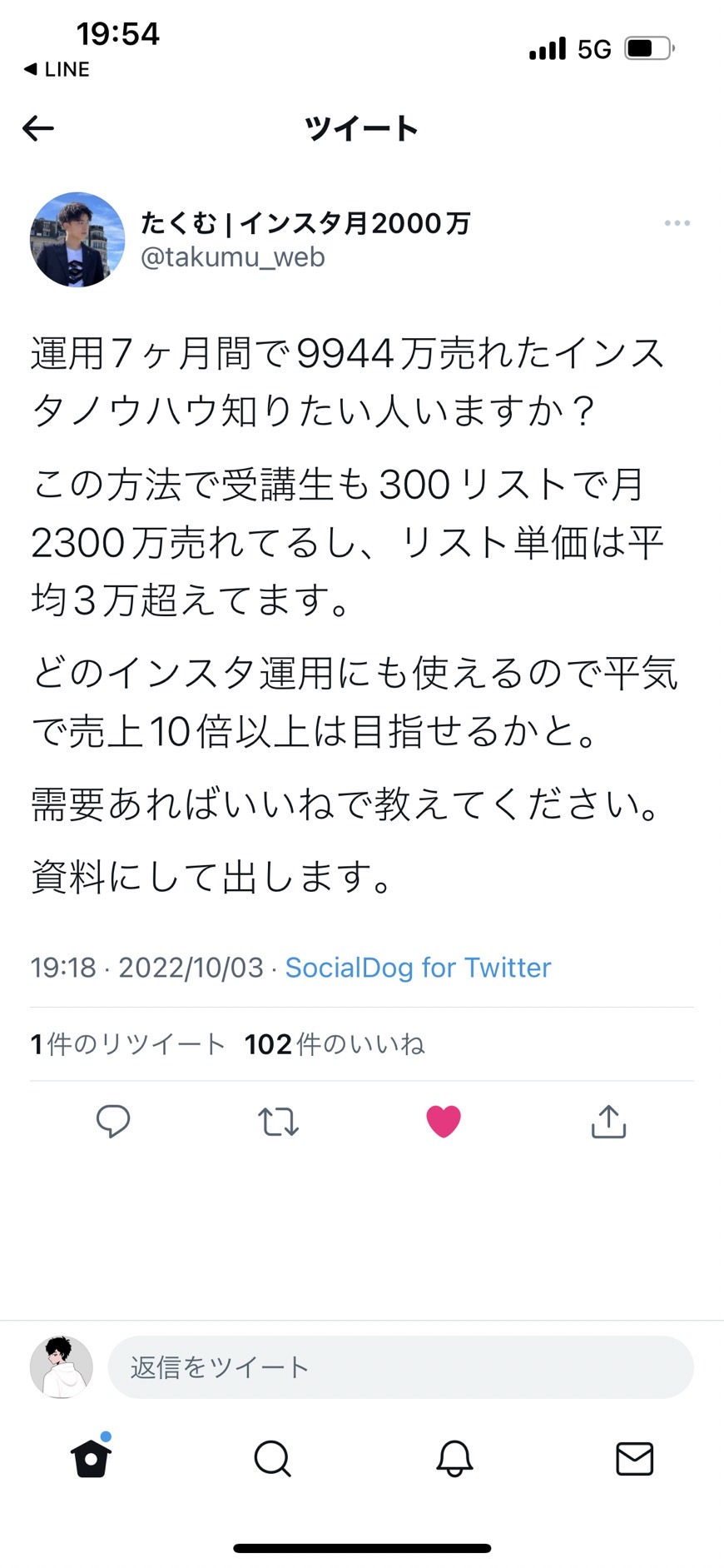Go back with the arrow icon
Screen dimensions: 724x1568
point(38,128)
